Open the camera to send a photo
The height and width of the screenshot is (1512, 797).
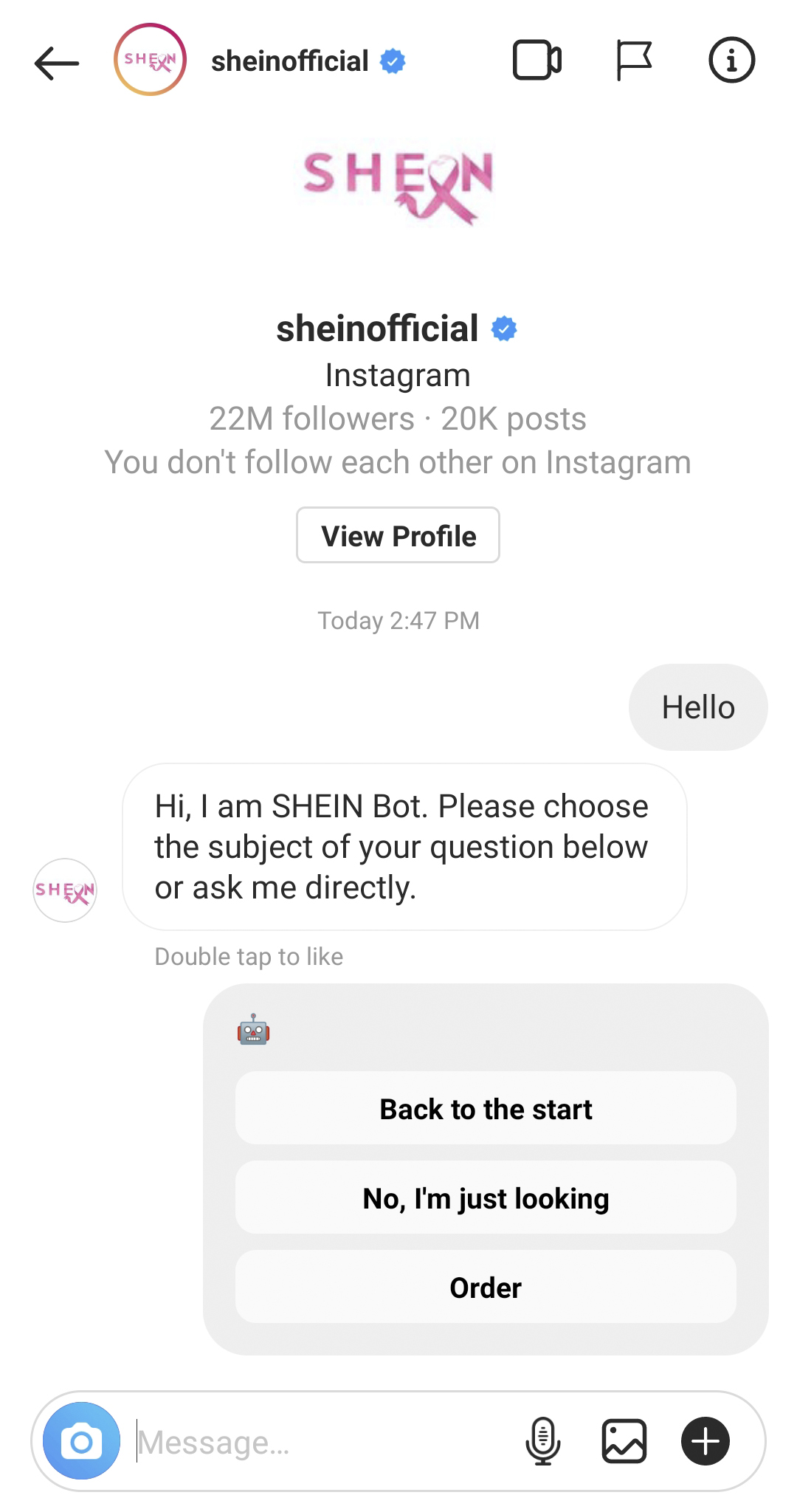(82, 1442)
